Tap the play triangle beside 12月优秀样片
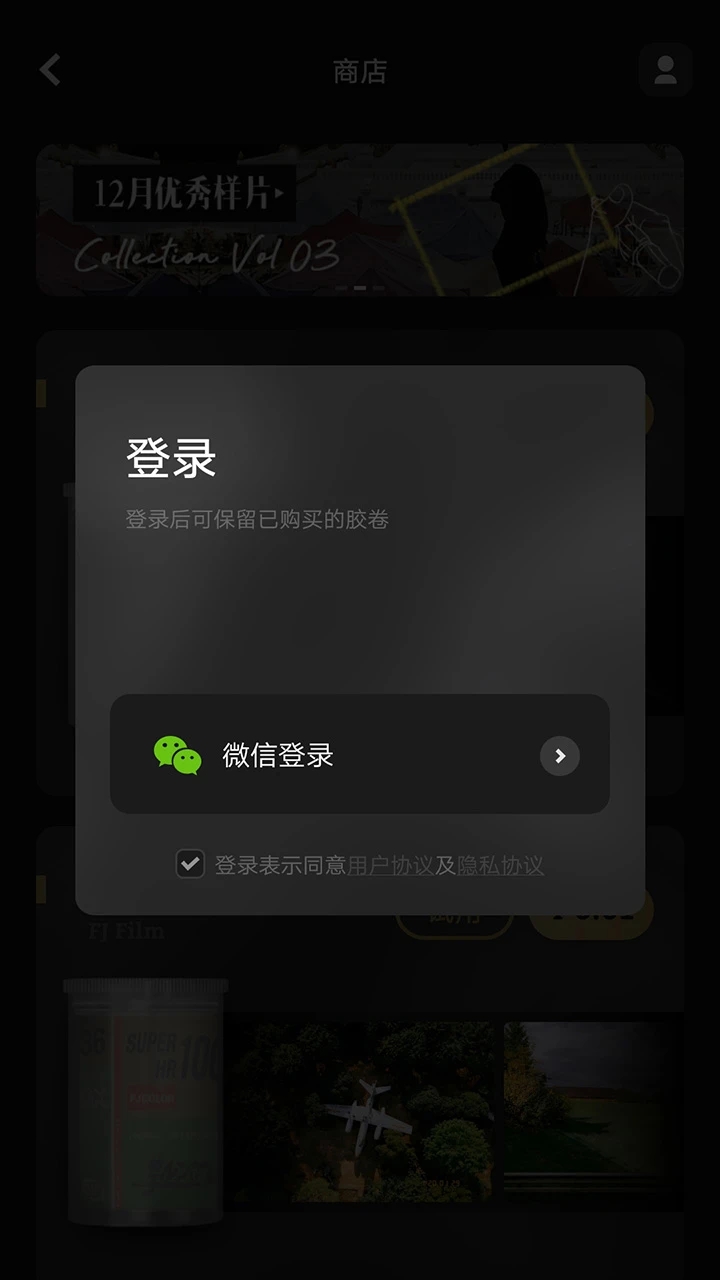The width and height of the screenshot is (720, 1280). pyautogui.click(x=279, y=193)
